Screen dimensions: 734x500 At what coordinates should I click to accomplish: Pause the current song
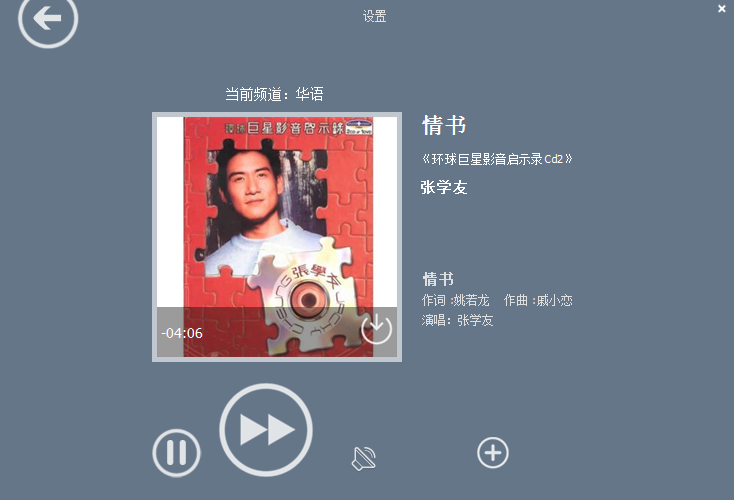(176, 453)
